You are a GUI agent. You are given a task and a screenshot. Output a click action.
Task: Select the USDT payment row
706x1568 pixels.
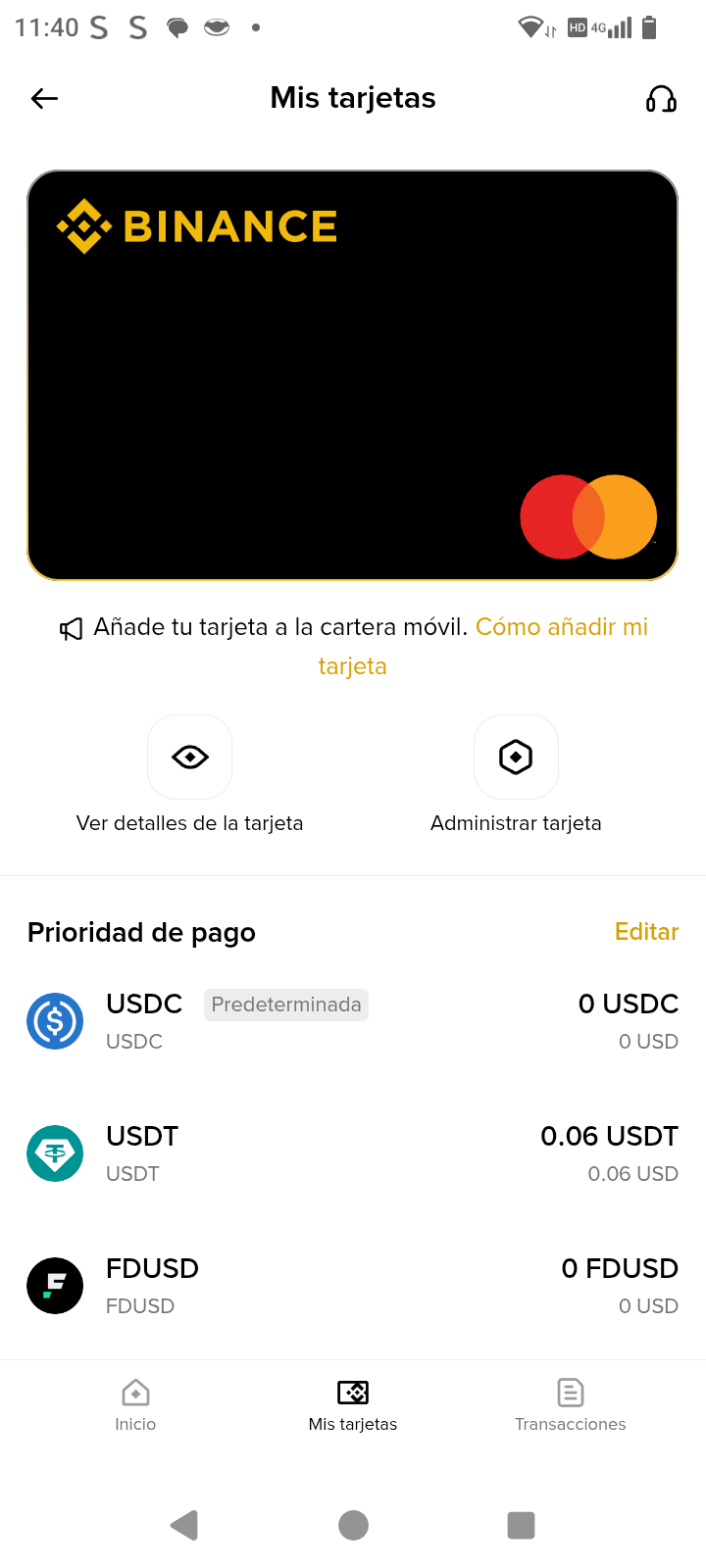353,1153
